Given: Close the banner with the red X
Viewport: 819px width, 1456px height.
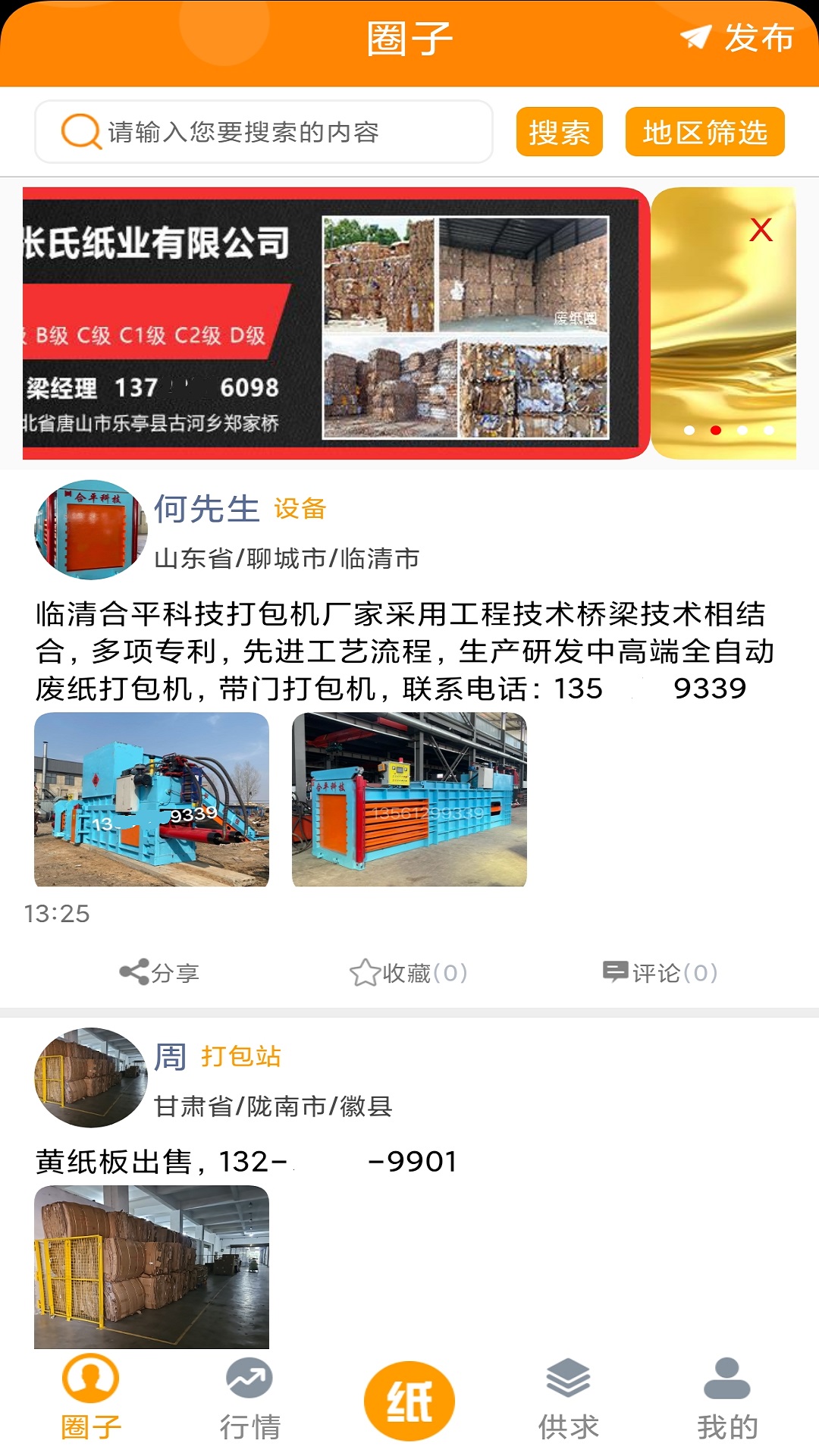Looking at the screenshot, I should [x=761, y=230].
